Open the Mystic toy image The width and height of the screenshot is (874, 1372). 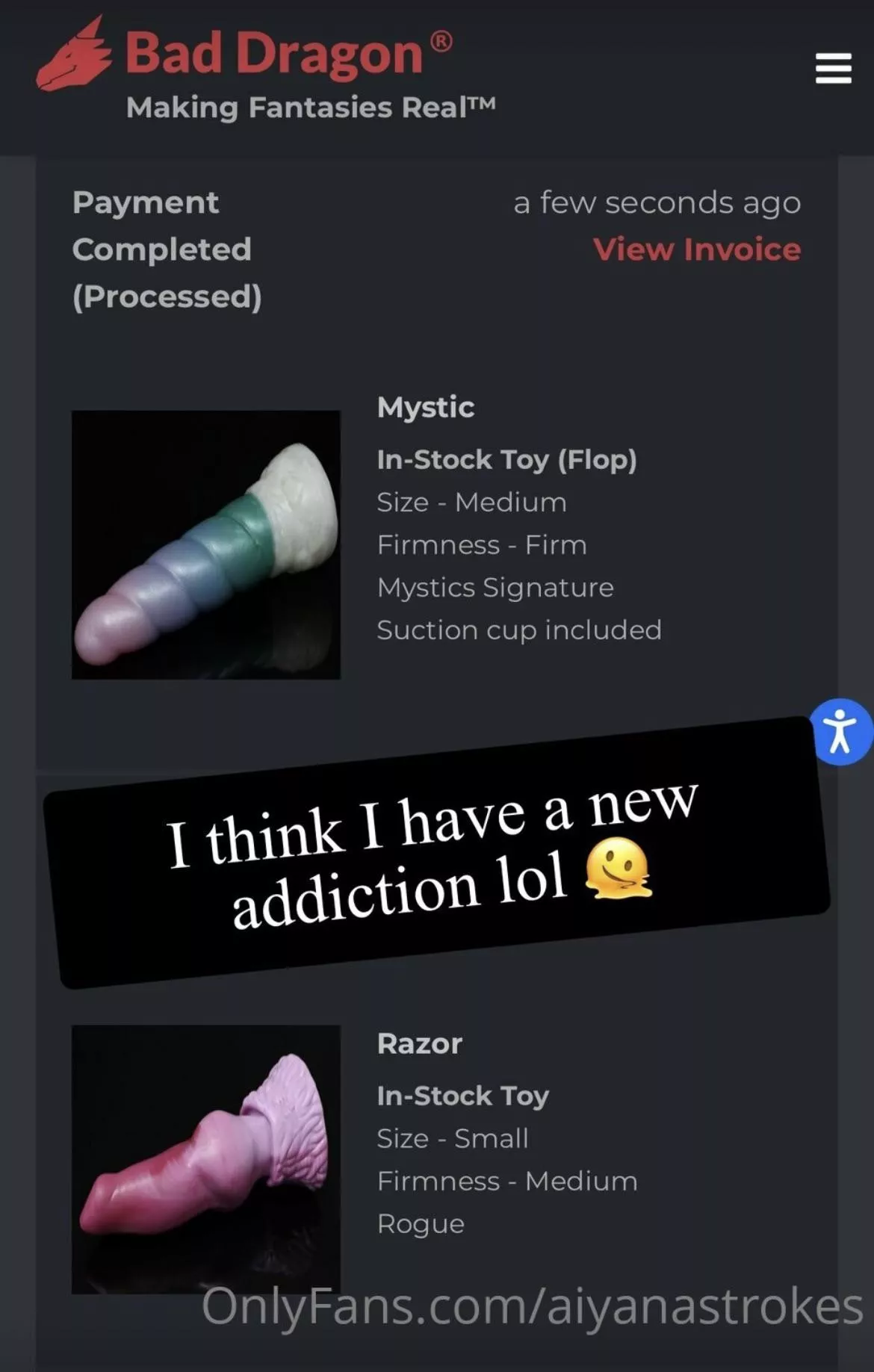[x=206, y=544]
